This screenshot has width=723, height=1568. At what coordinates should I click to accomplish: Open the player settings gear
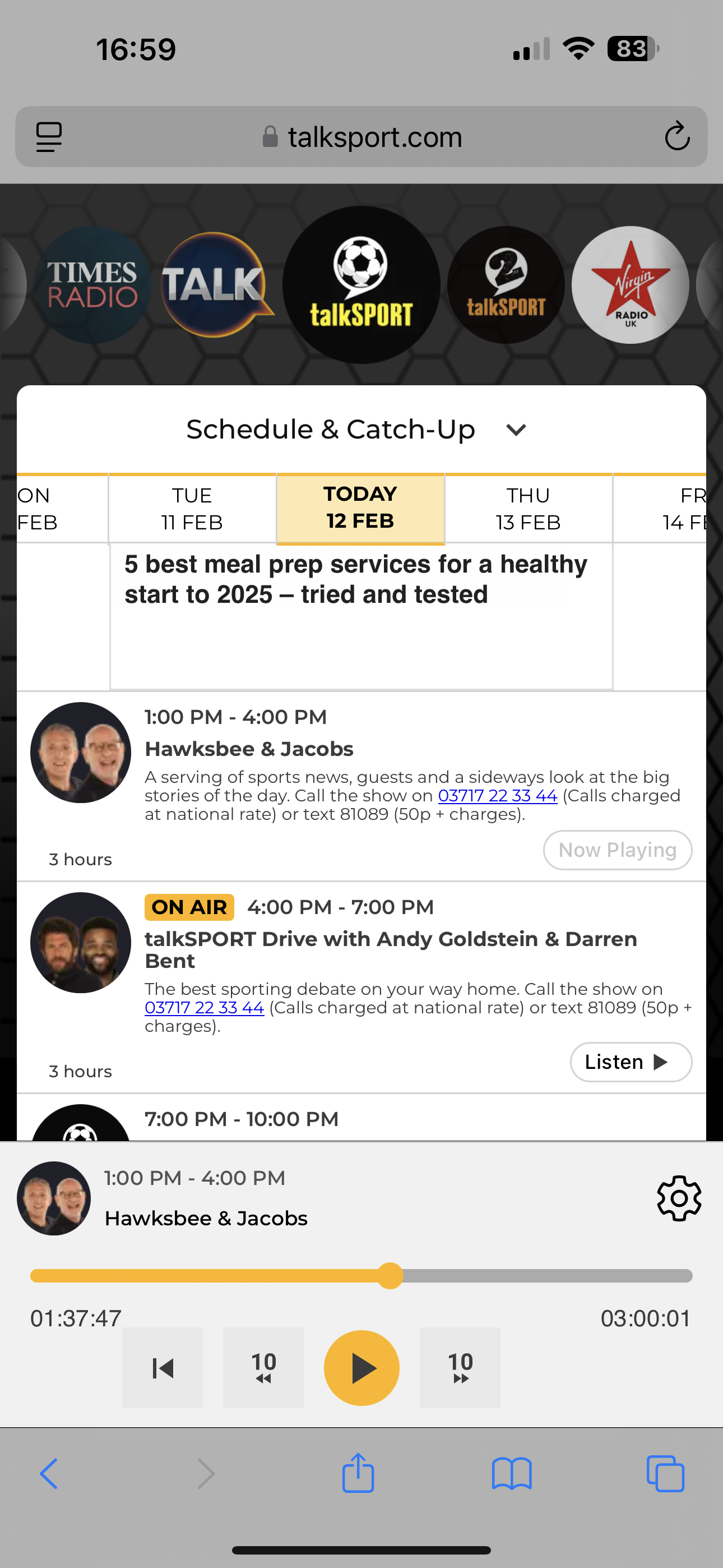[x=679, y=1198]
